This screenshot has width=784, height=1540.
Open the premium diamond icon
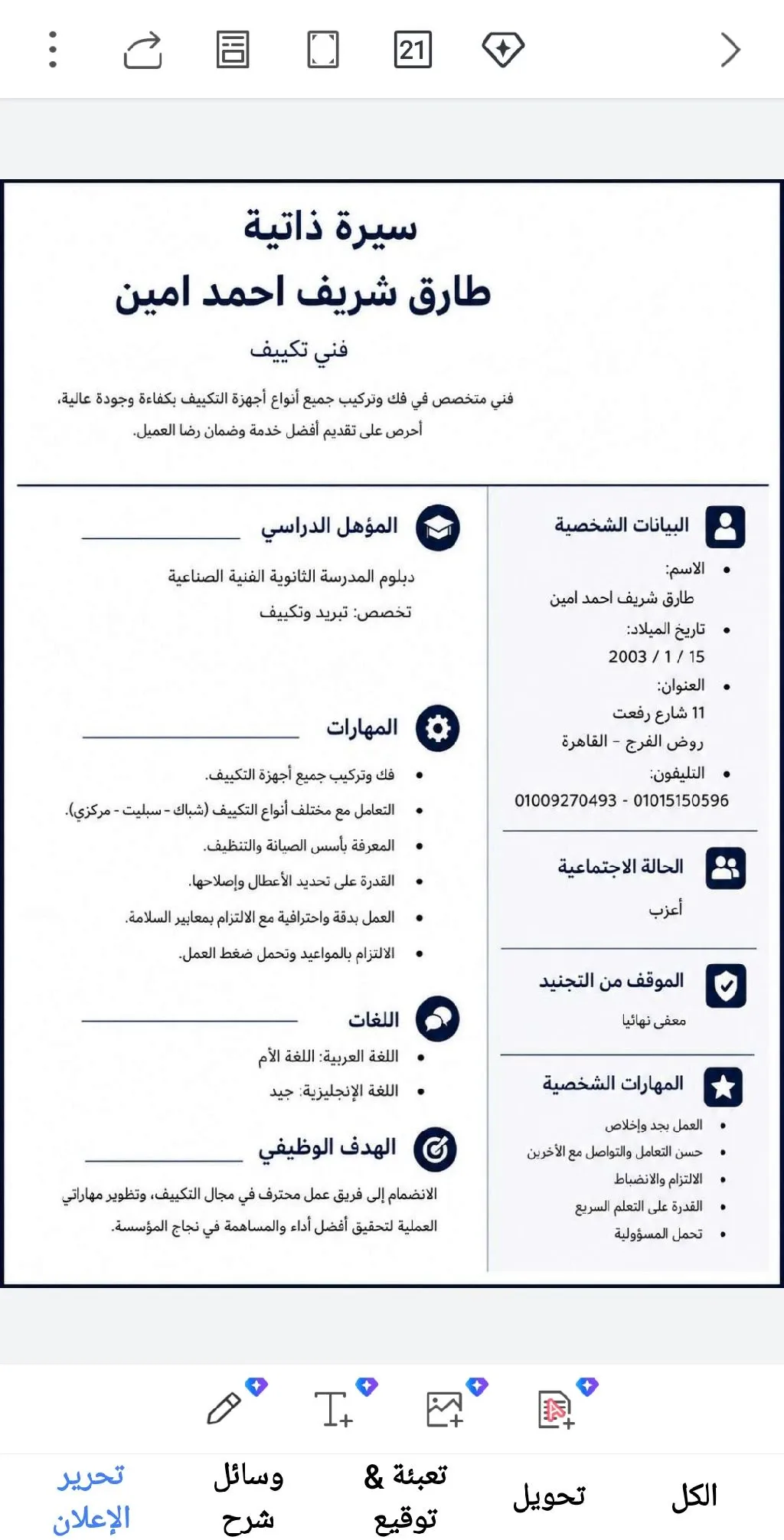pyautogui.click(x=503, y=50)
